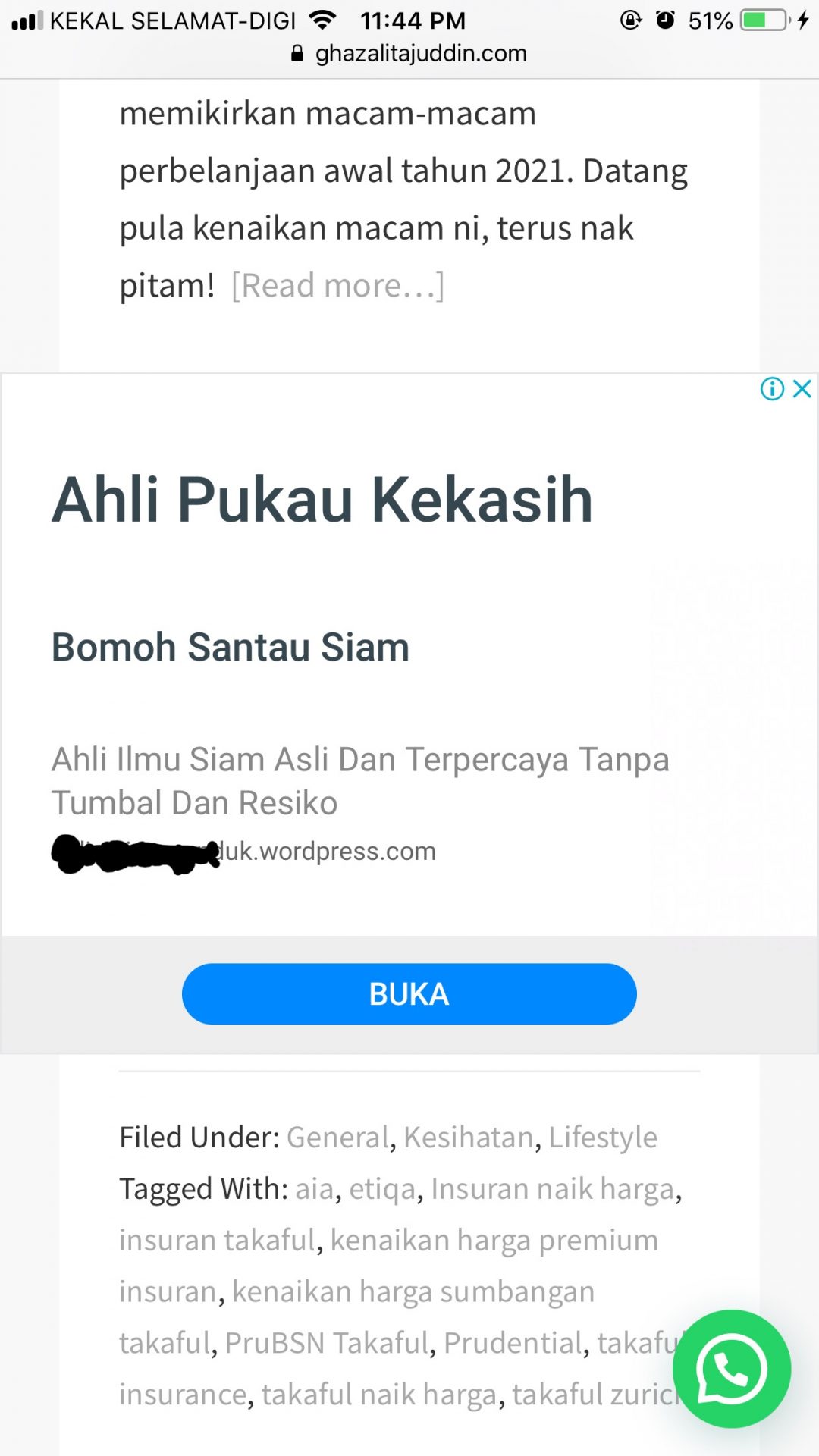Tap the BUKA button

pos(409,993)
